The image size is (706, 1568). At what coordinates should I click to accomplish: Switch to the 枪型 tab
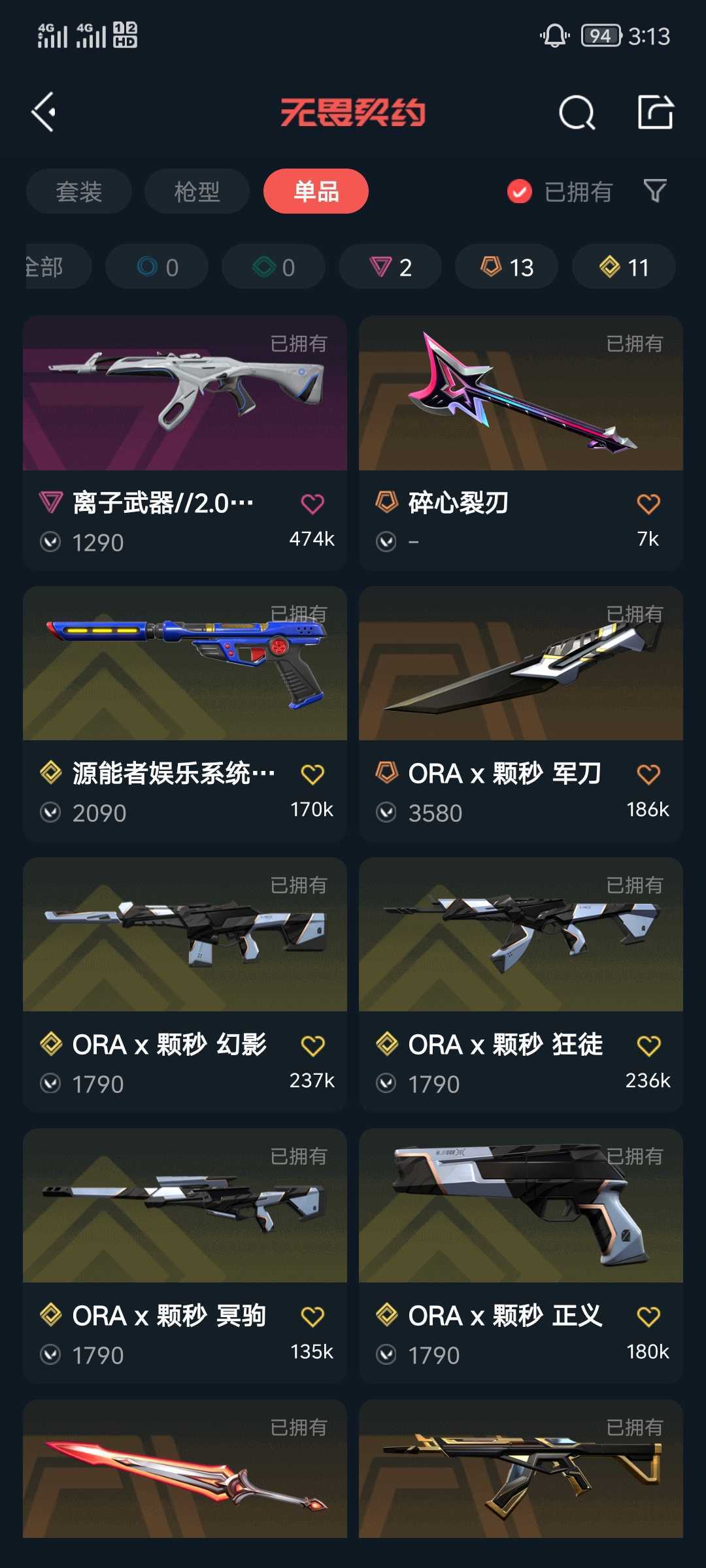197,191
